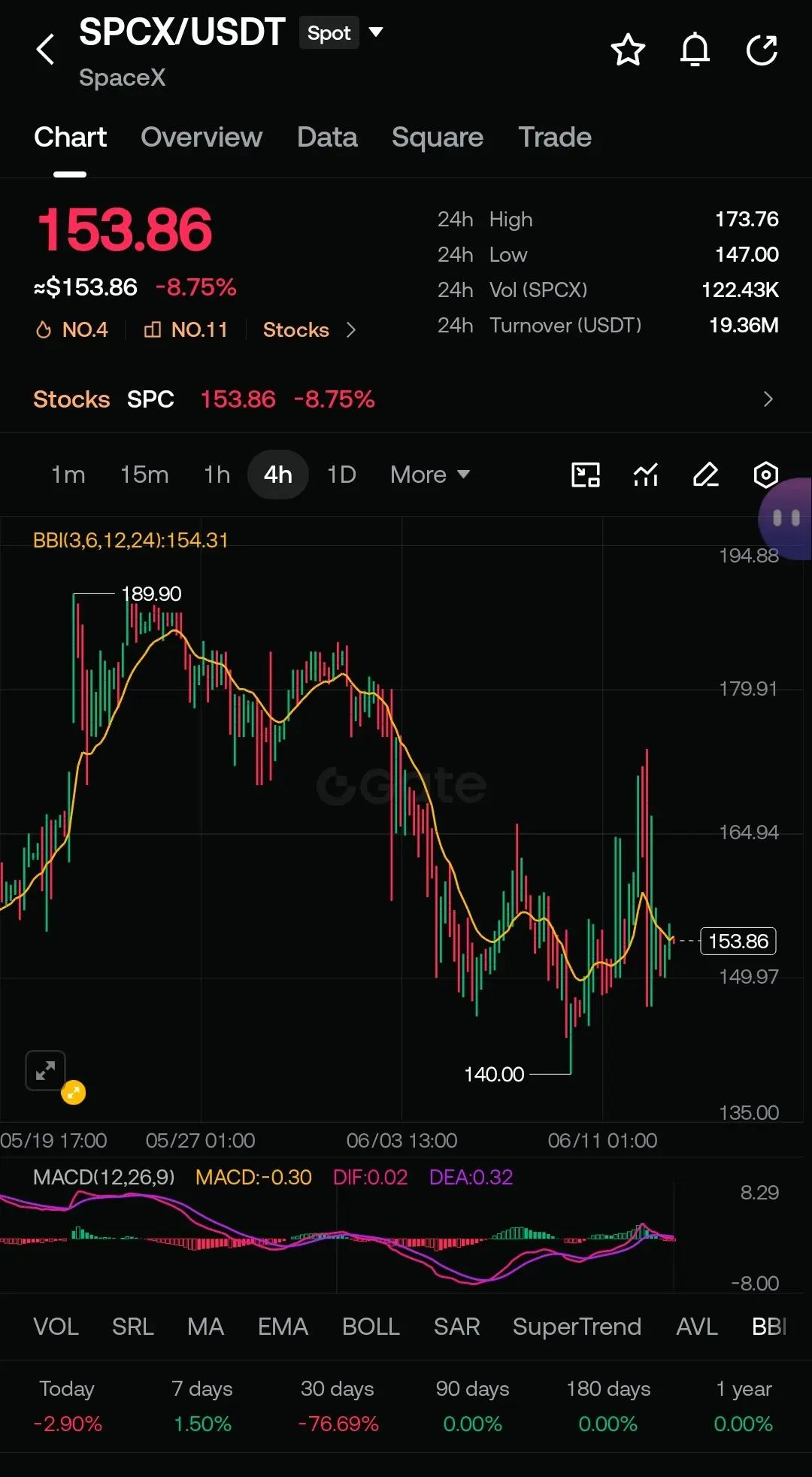Select the 15m chart interval
Image resolution: width=812 pixels, height=1477 pixels.
144,475
